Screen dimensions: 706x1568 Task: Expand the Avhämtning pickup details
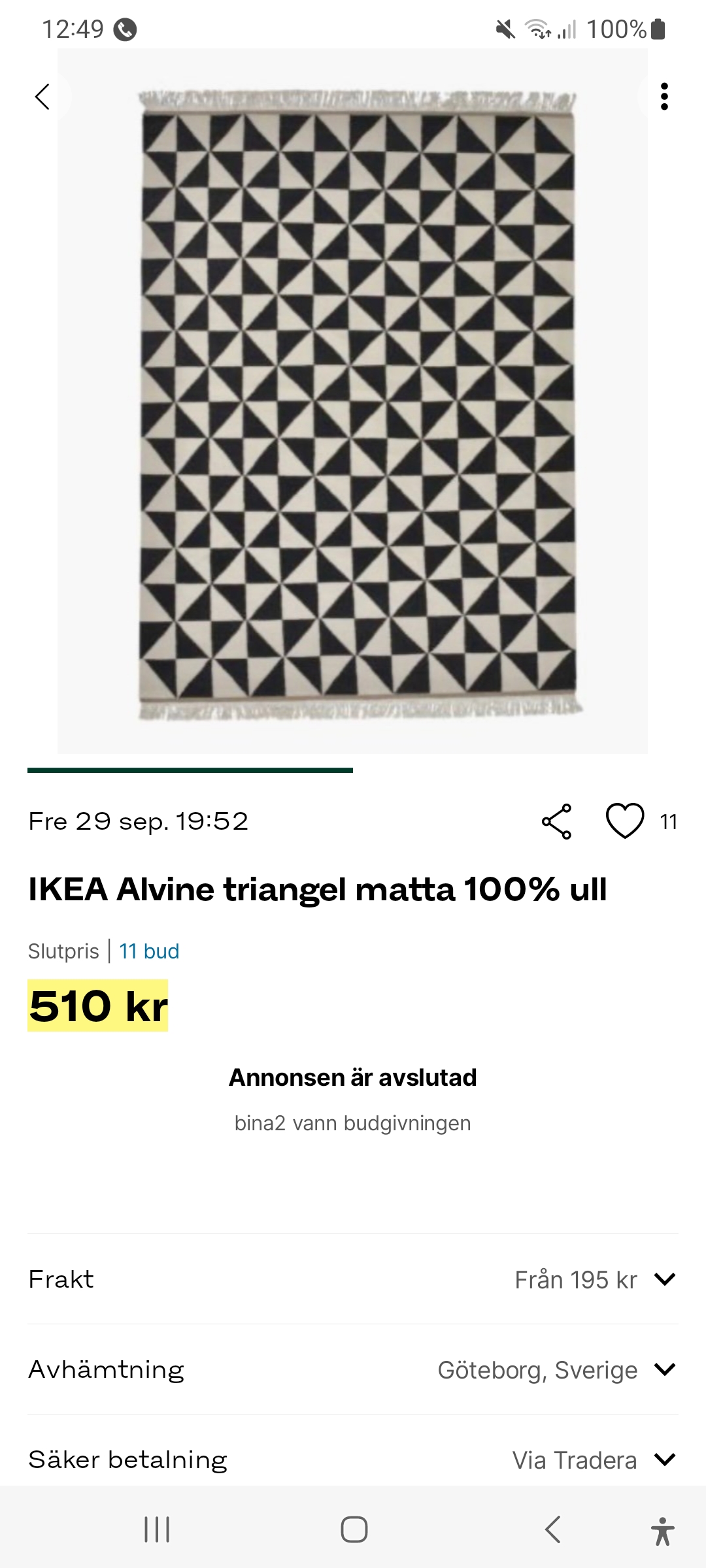pos(664,1369)
